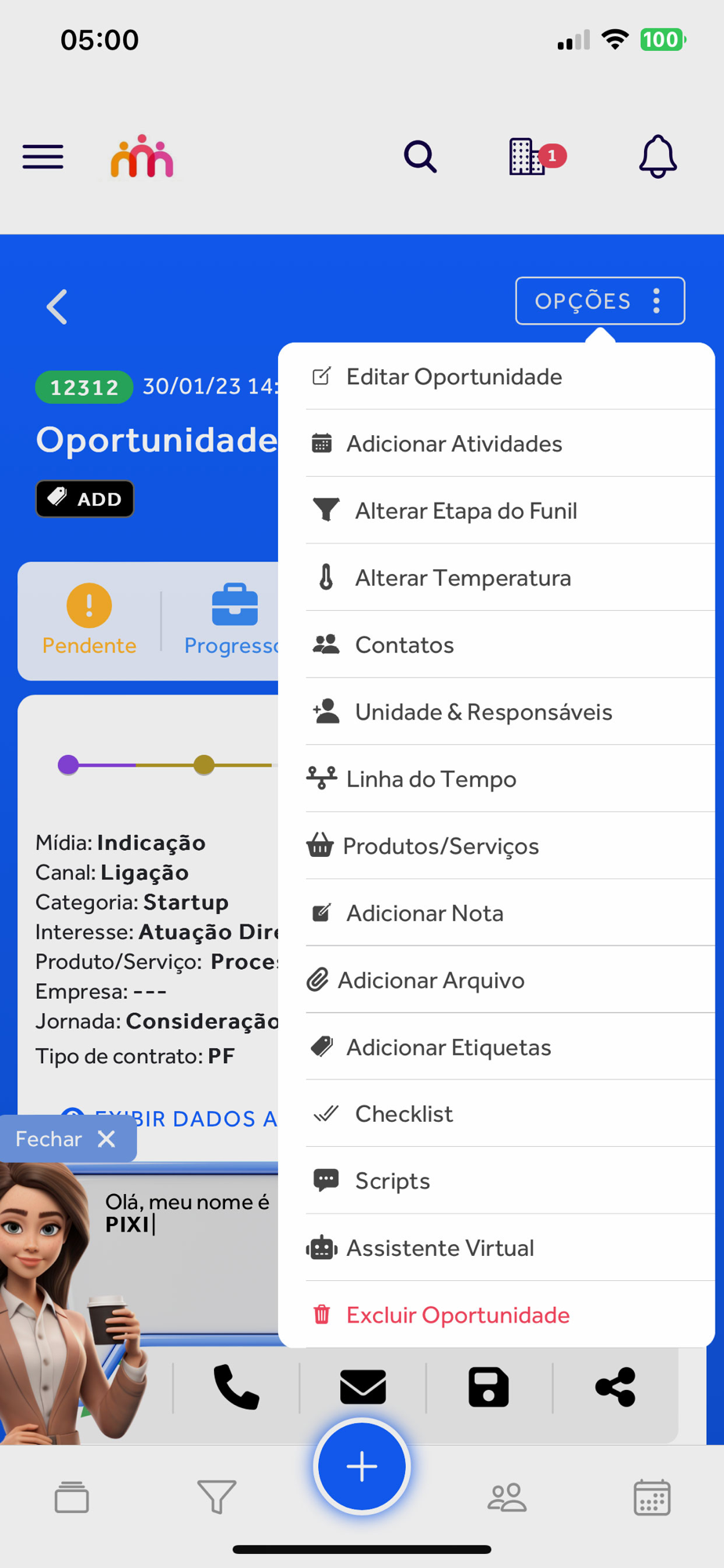Open Linha do Tempo
Viewport: 724px width, 1568px height.
click(x=431, y=779)
